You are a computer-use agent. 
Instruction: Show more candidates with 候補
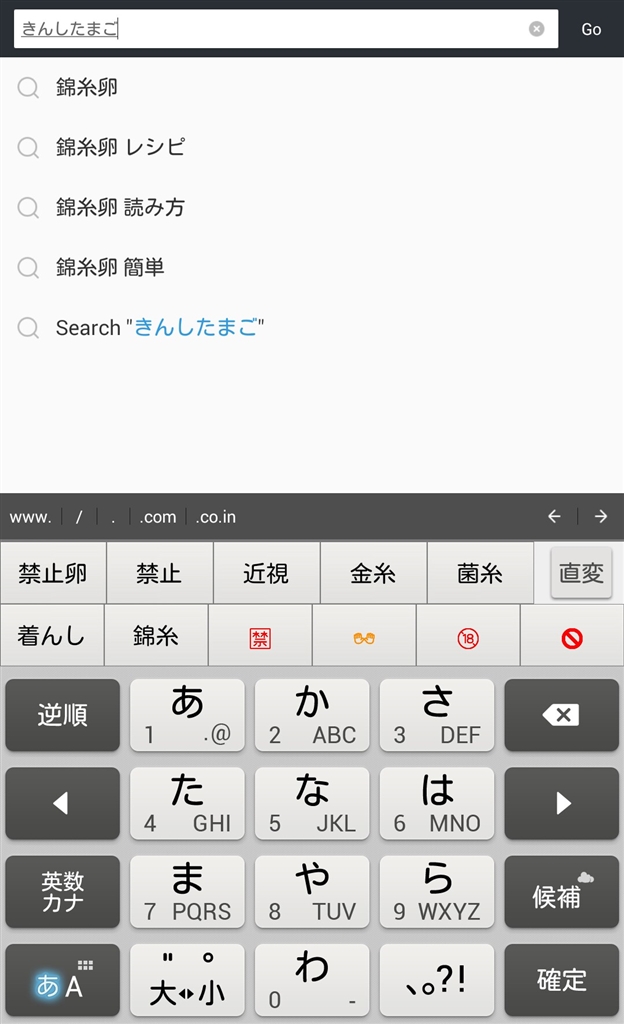[x=561, y=892]
